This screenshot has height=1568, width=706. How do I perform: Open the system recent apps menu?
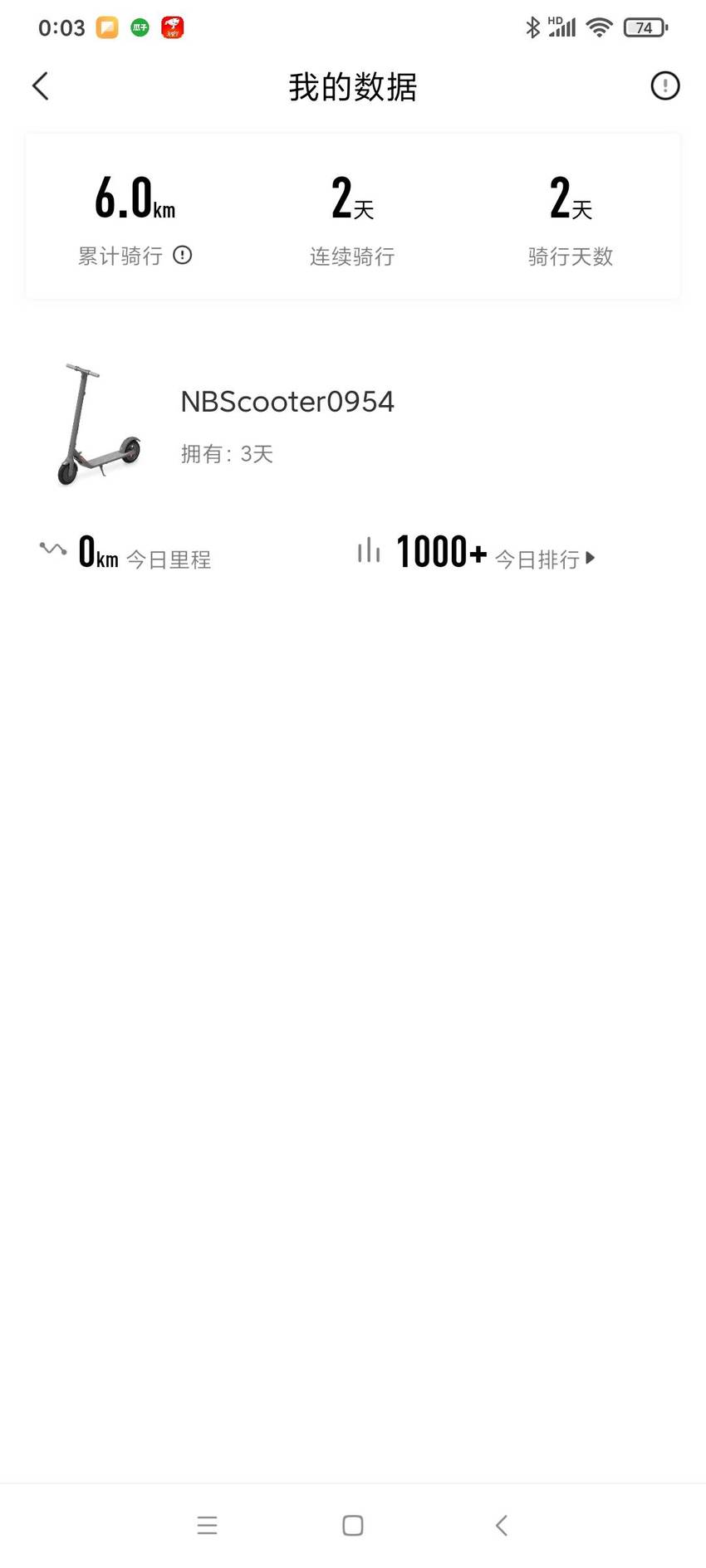tap(208, 1525)
